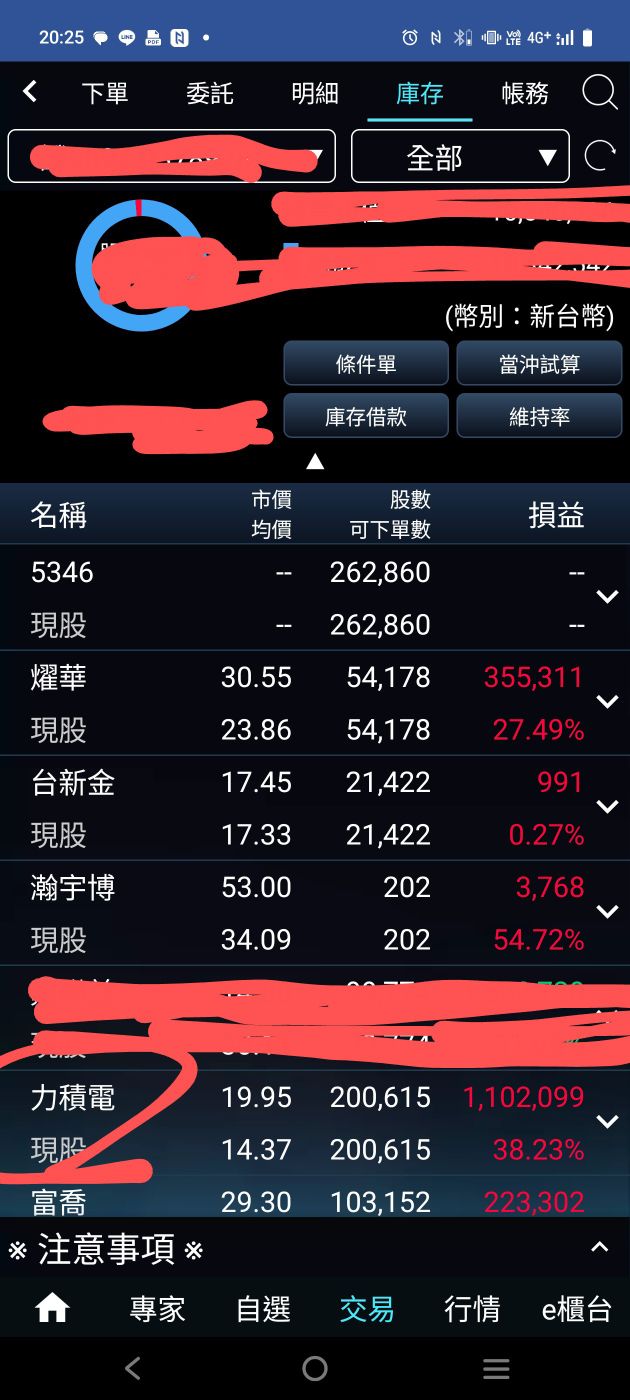The image size is (630, 1400).
Task: Tap the 條件單 button
Action: [366, 364]
